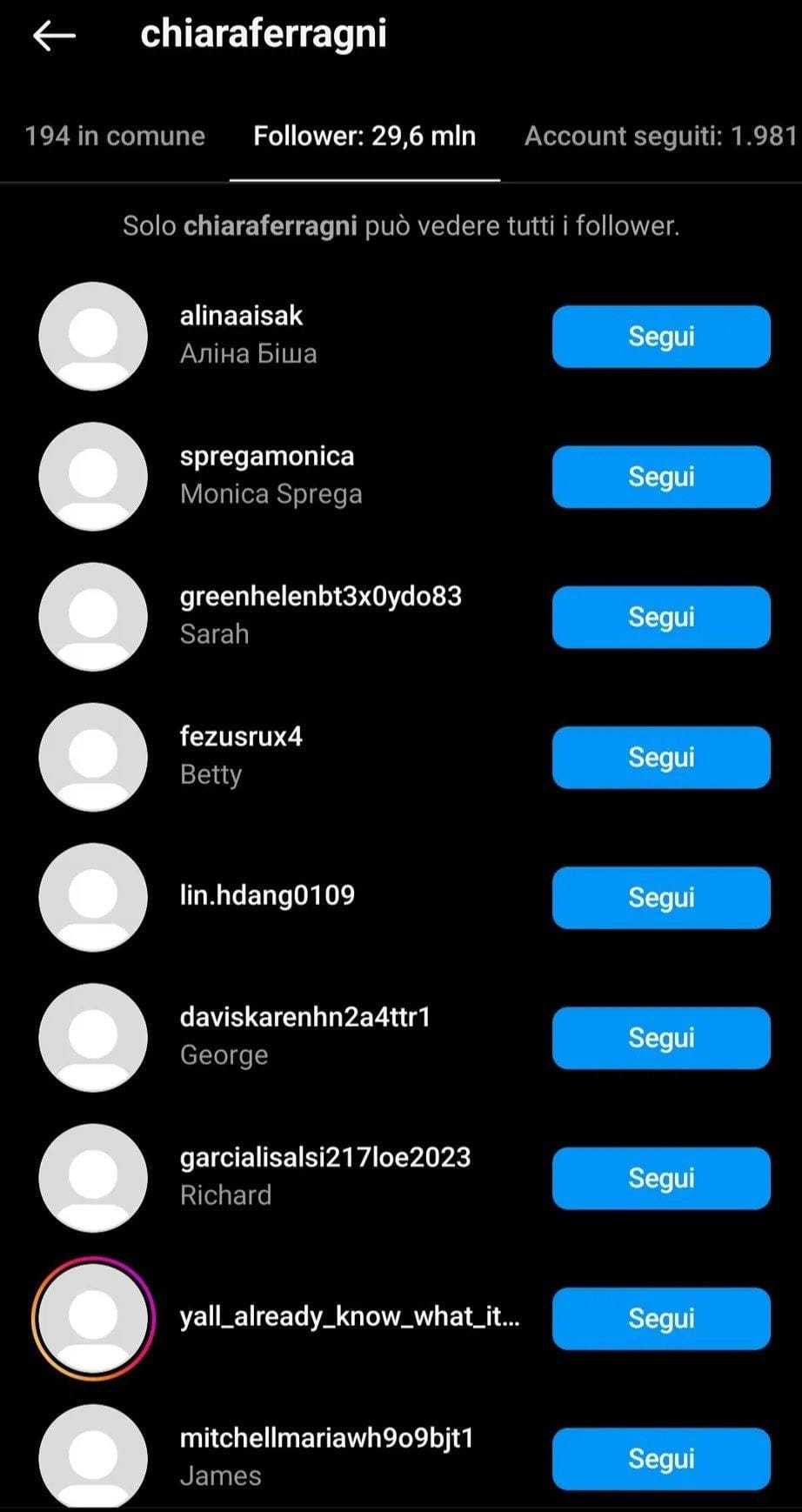
Task: Hit Segui beside fezusrux4
Action: click(661, 757)
